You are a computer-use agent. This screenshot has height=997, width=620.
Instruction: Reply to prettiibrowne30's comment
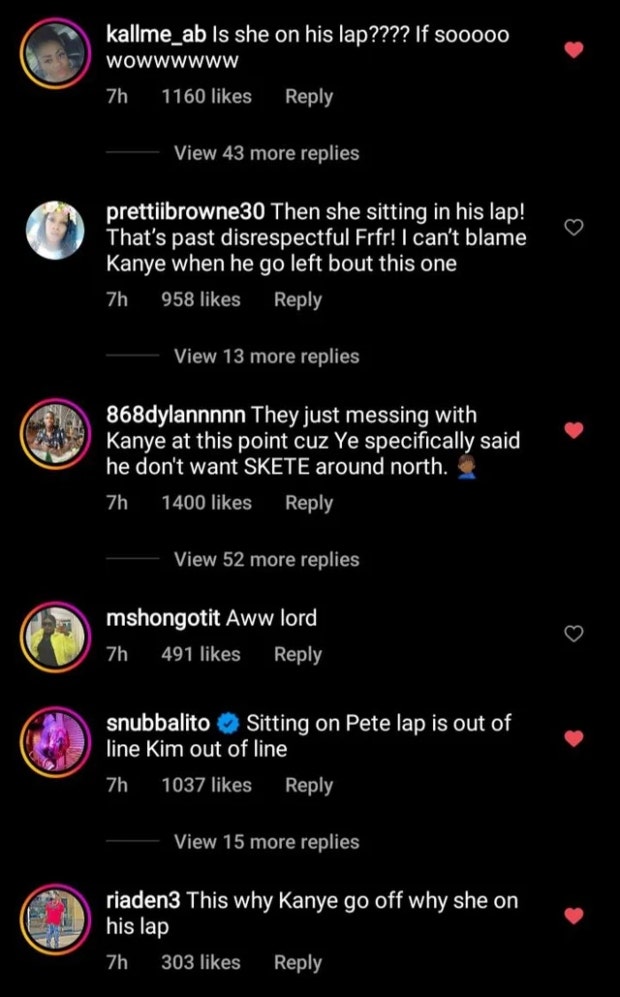pos(297,299)
